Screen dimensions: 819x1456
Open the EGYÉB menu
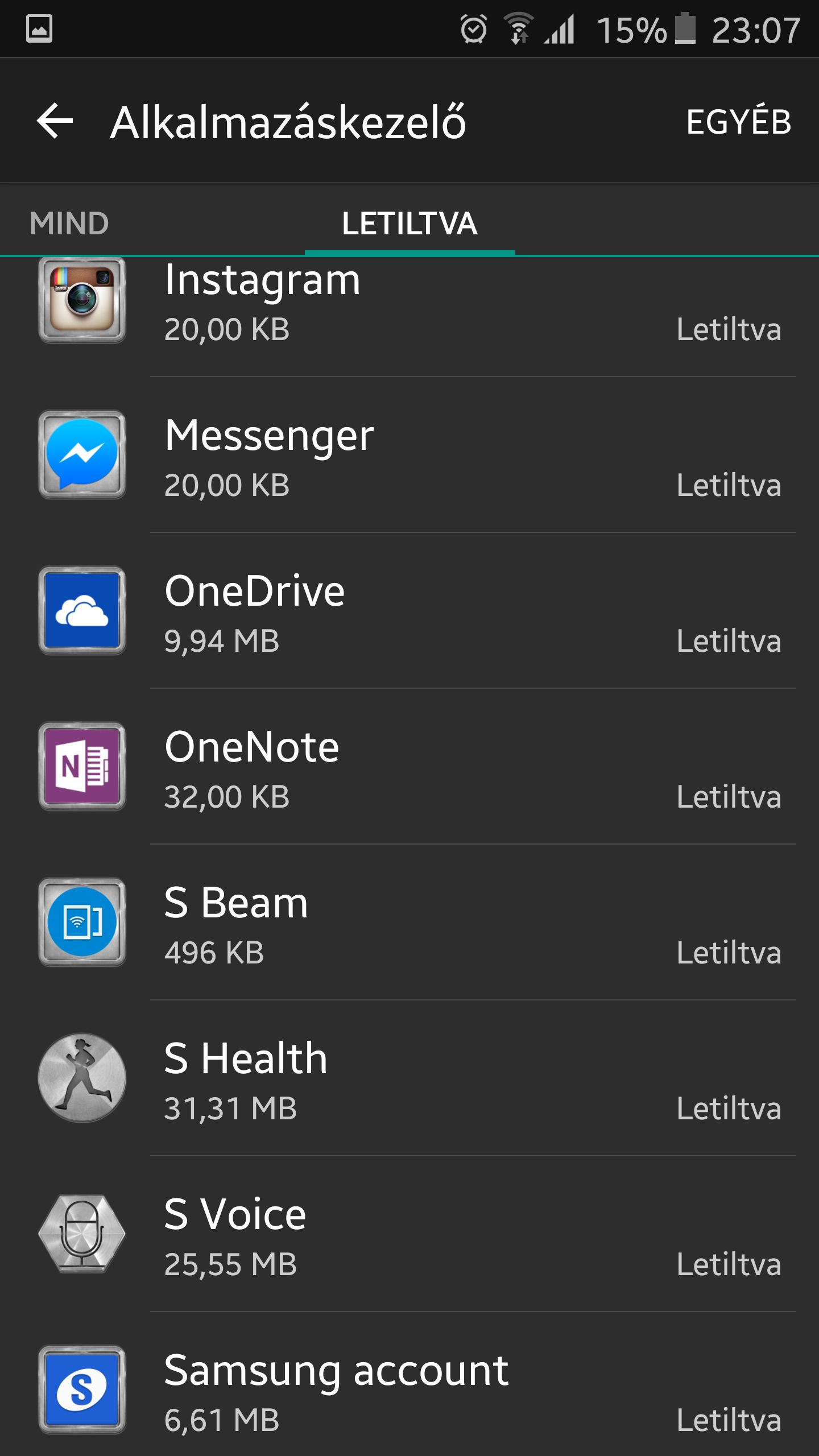click(x=738, y=122)
